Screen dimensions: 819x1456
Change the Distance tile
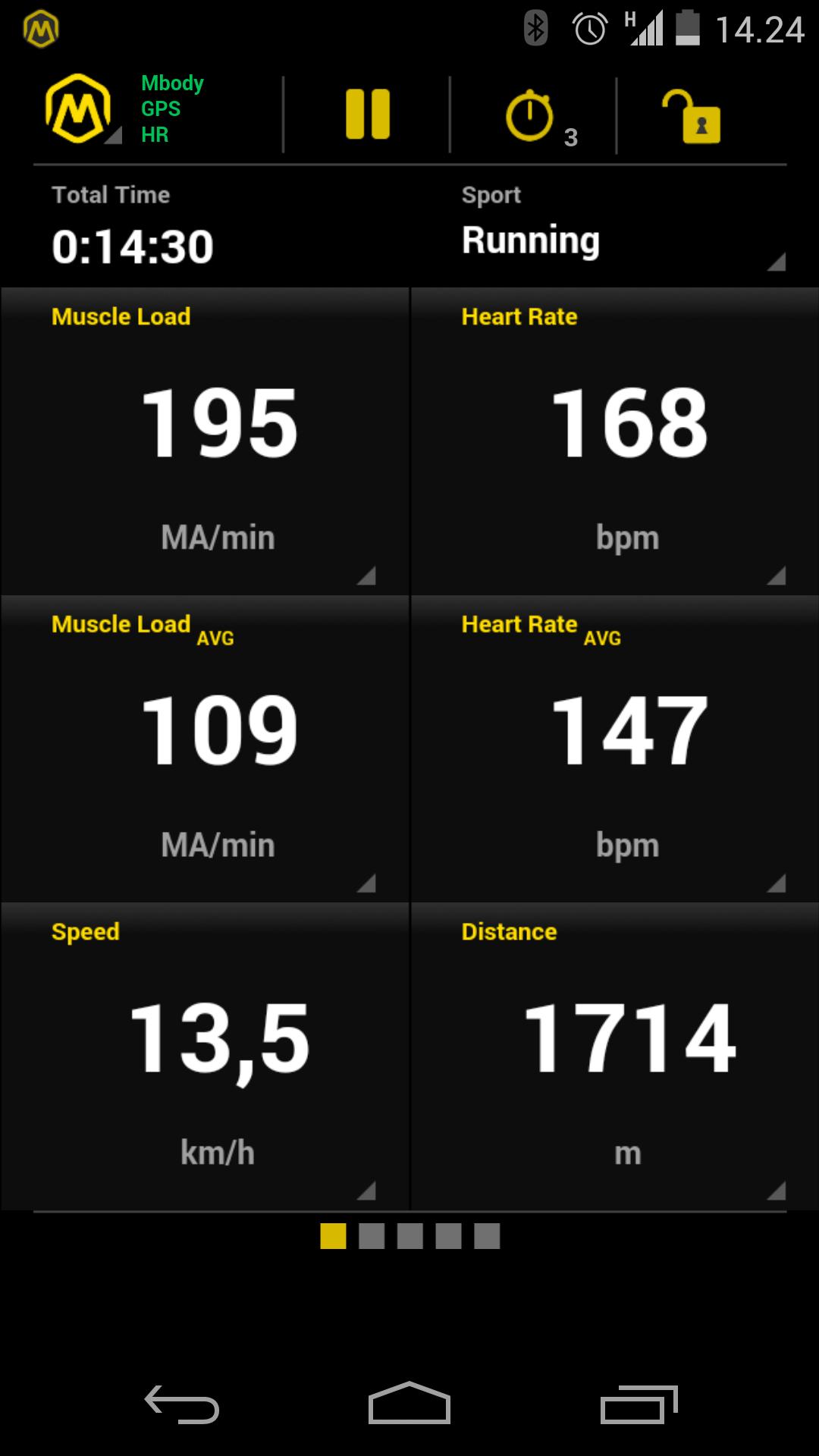[x=614, y=1056]
